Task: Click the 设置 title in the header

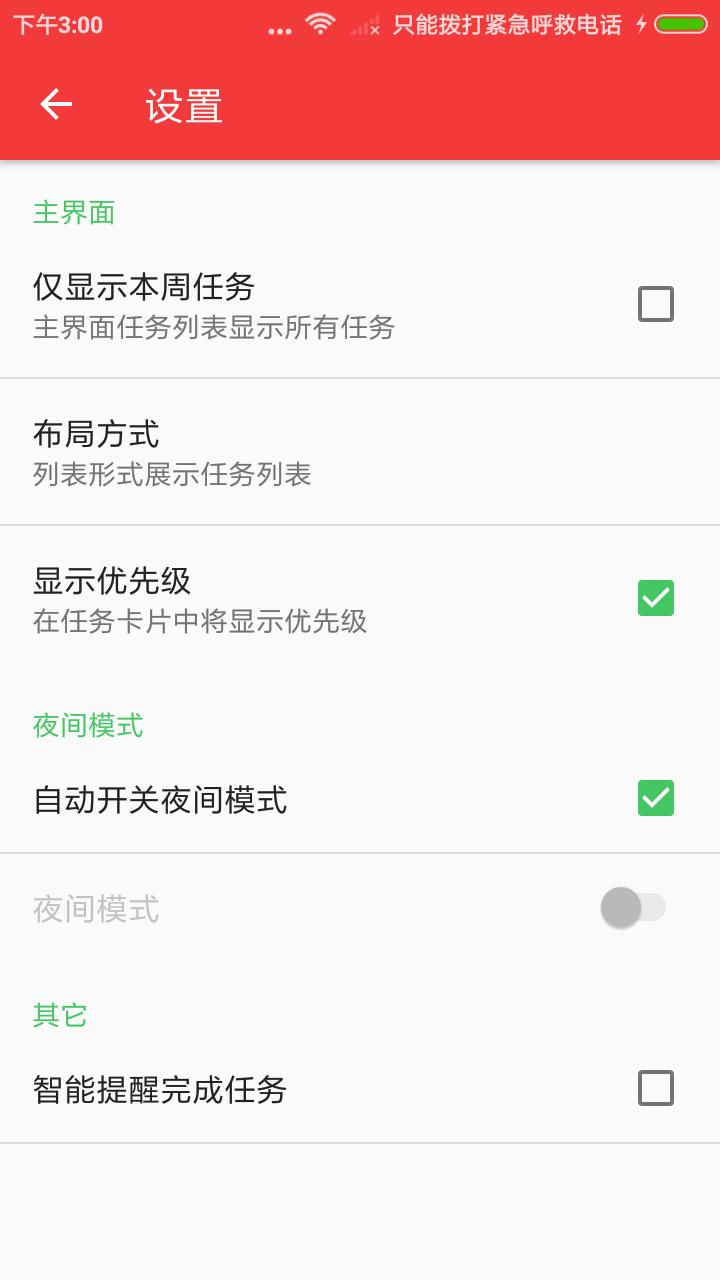Action: tap(183, 106)
